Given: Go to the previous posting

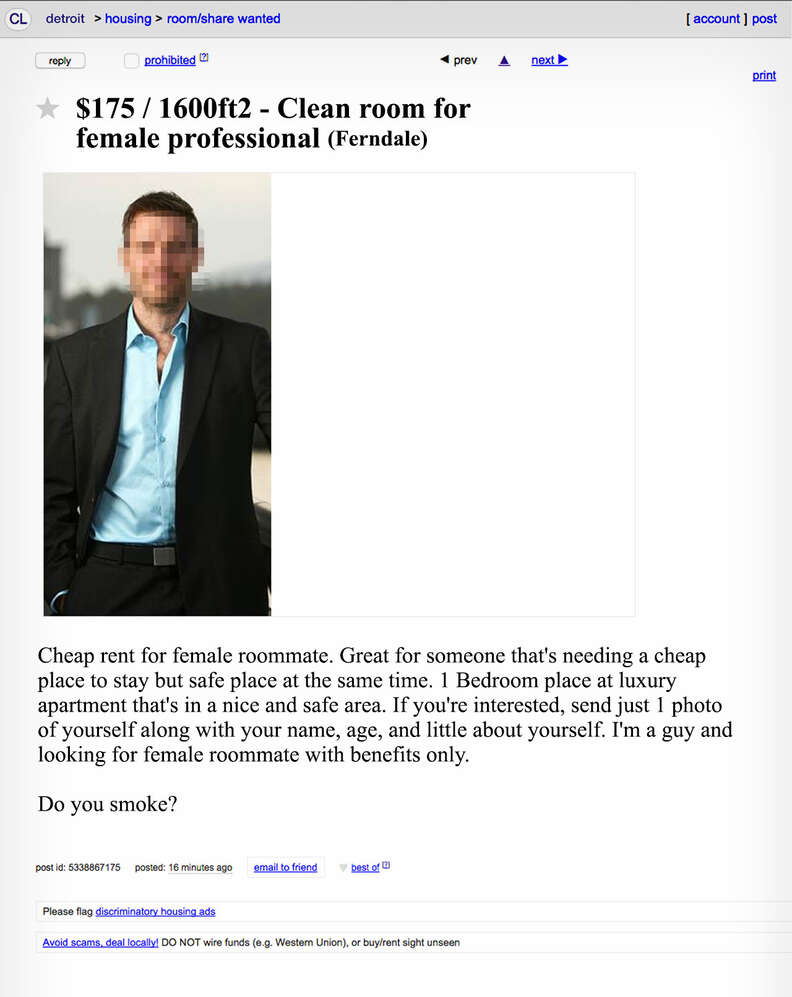Looking at the screenshot, I should [459, 60].
